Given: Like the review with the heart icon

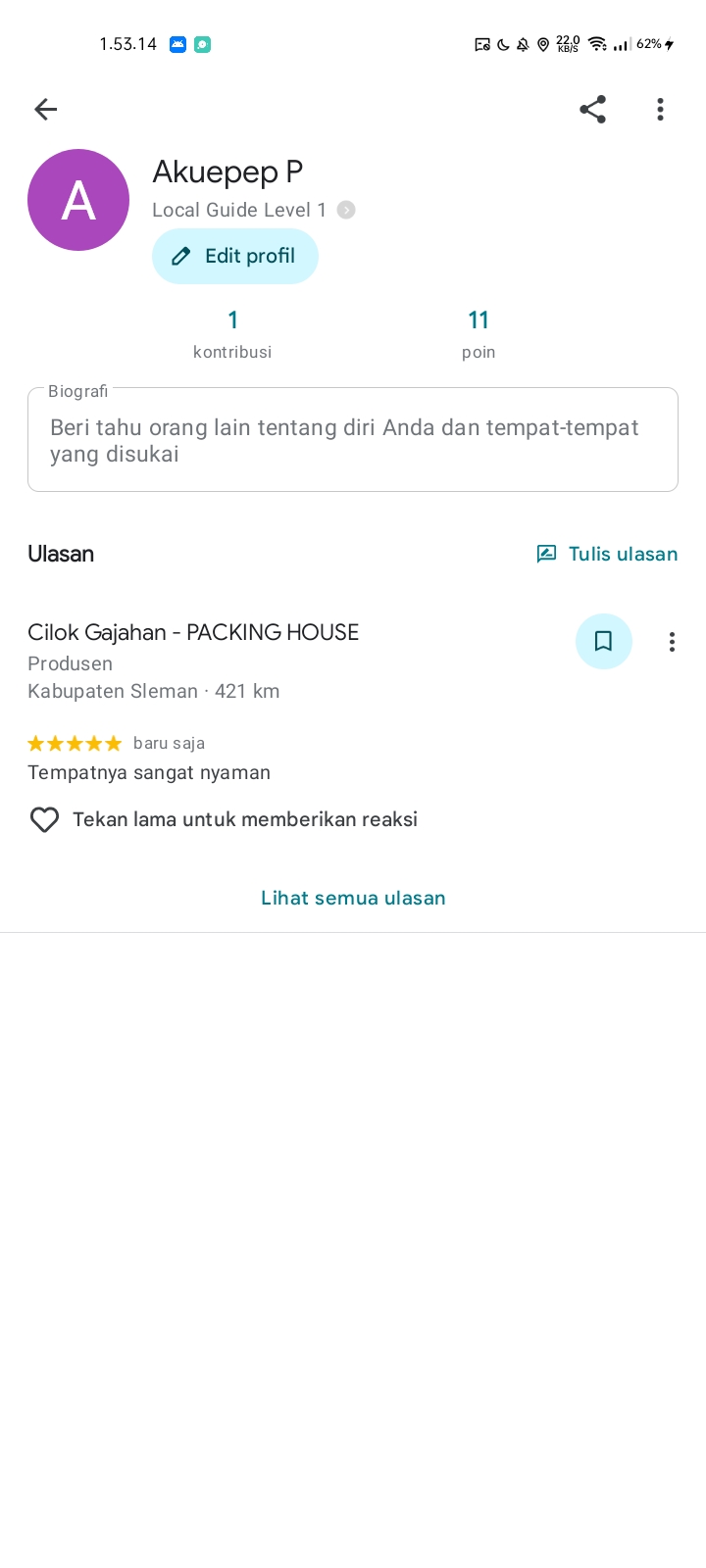Looking at the screenshot, I should coord(44,819).
